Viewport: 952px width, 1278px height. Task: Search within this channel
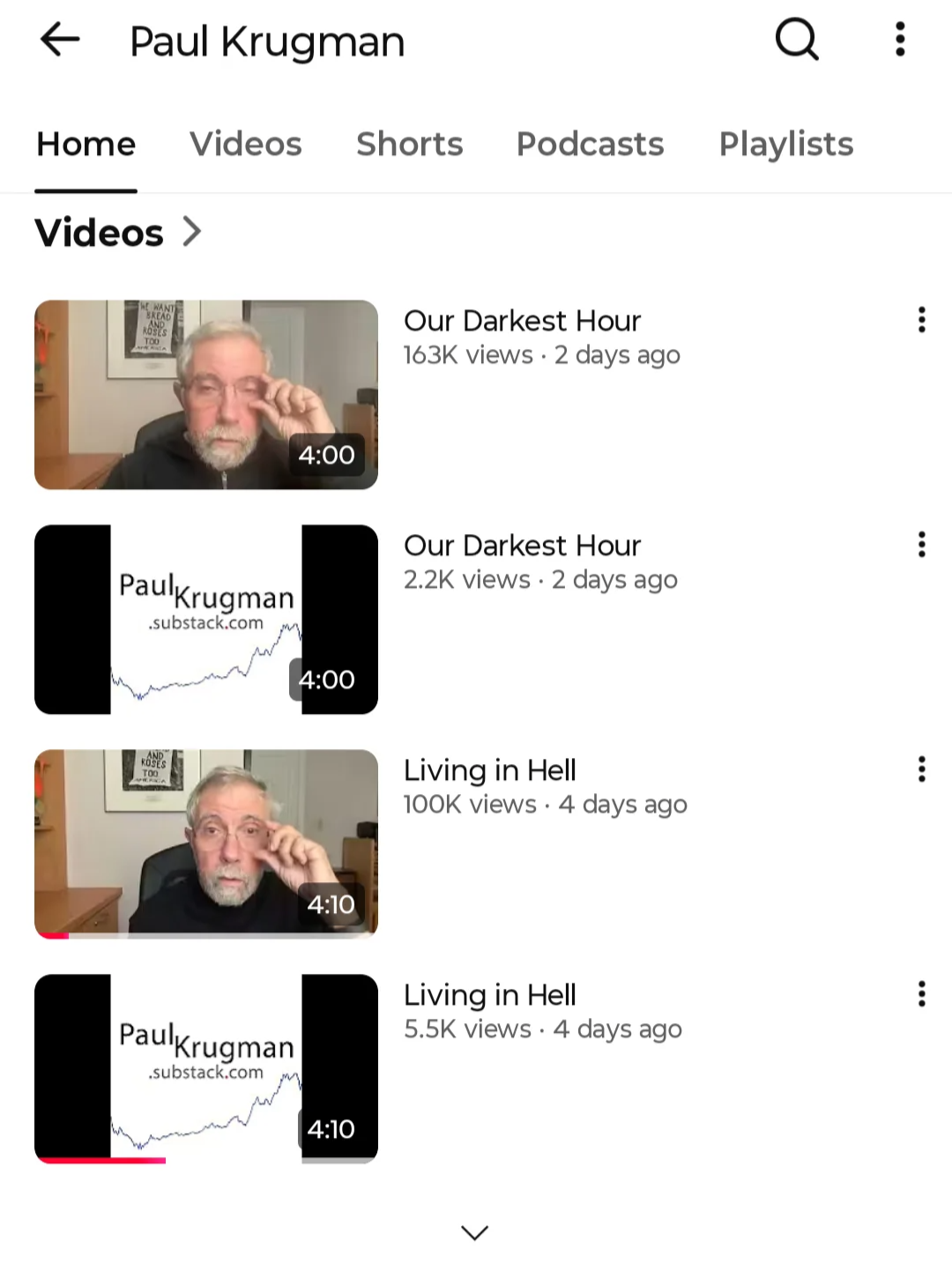coord(797,40)
